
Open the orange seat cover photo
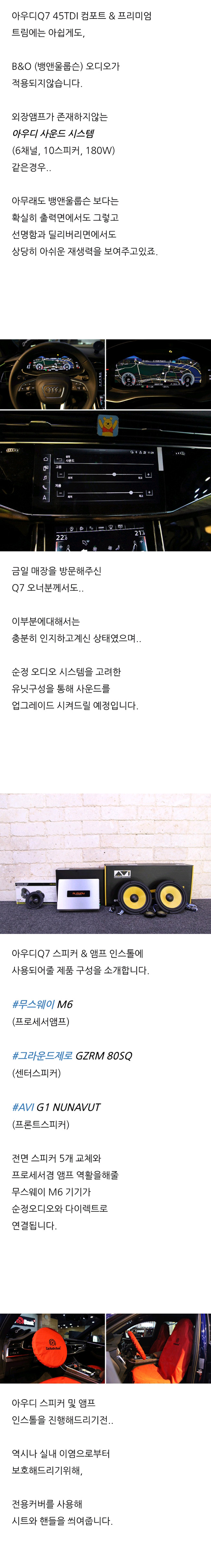(158, 1348)
